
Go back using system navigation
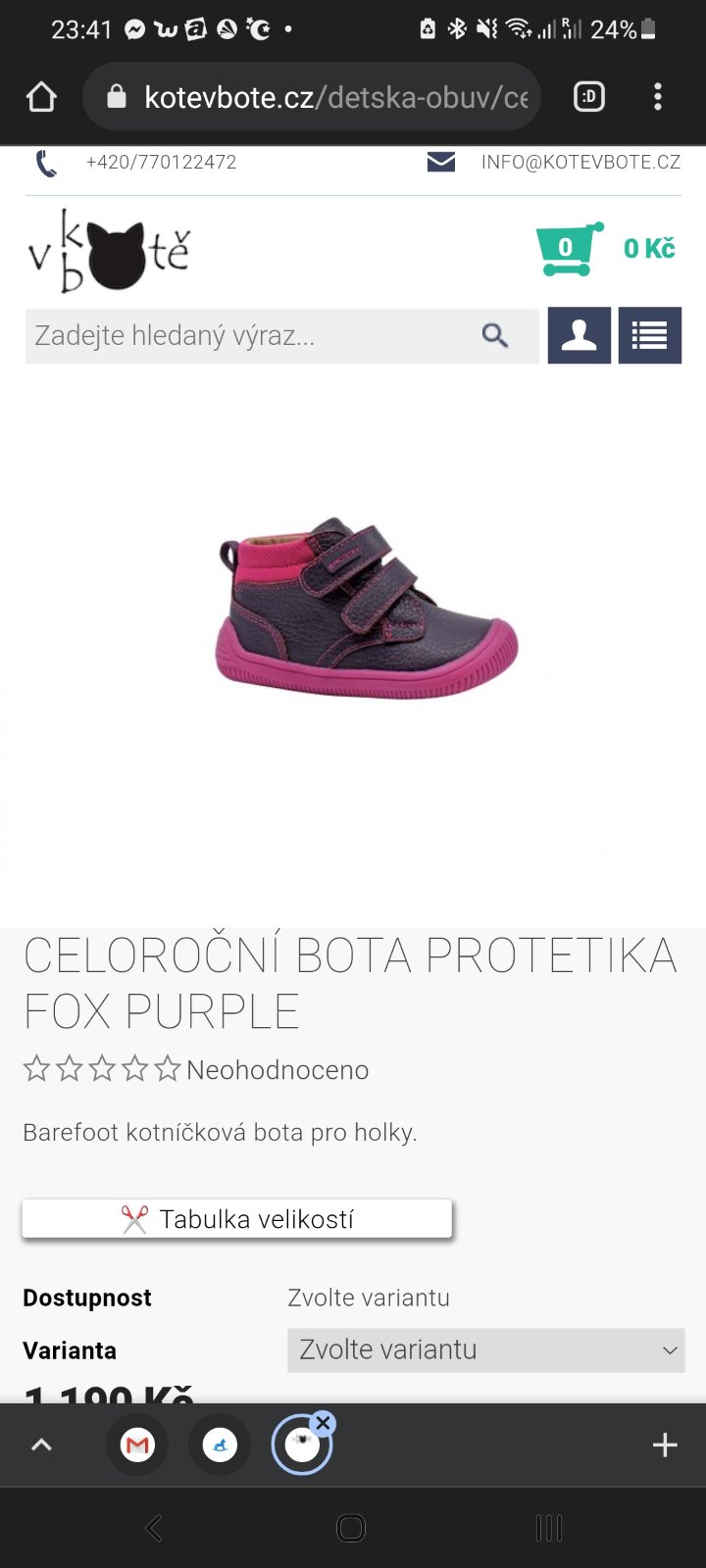(x=154, y=1528)
